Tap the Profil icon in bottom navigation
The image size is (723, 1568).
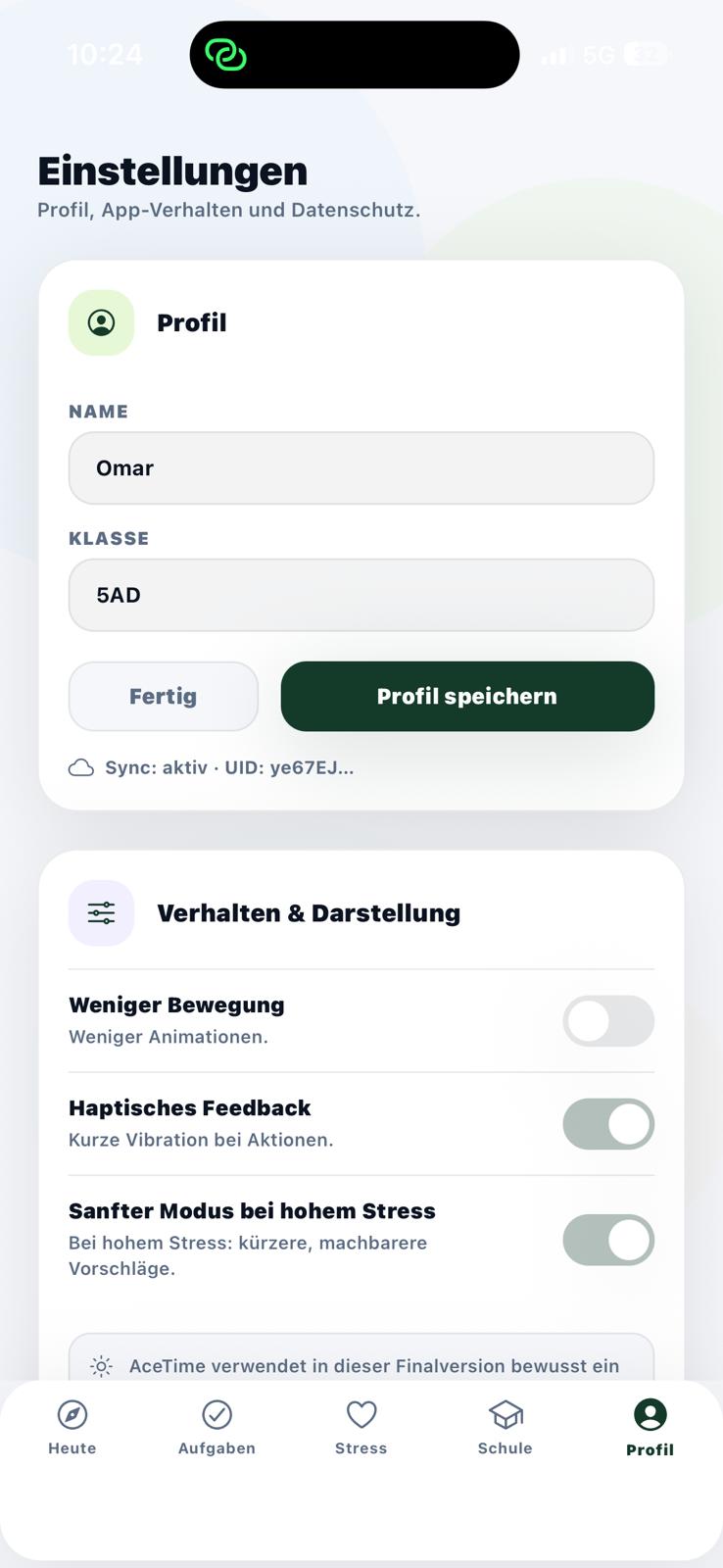pos(649,1414)
